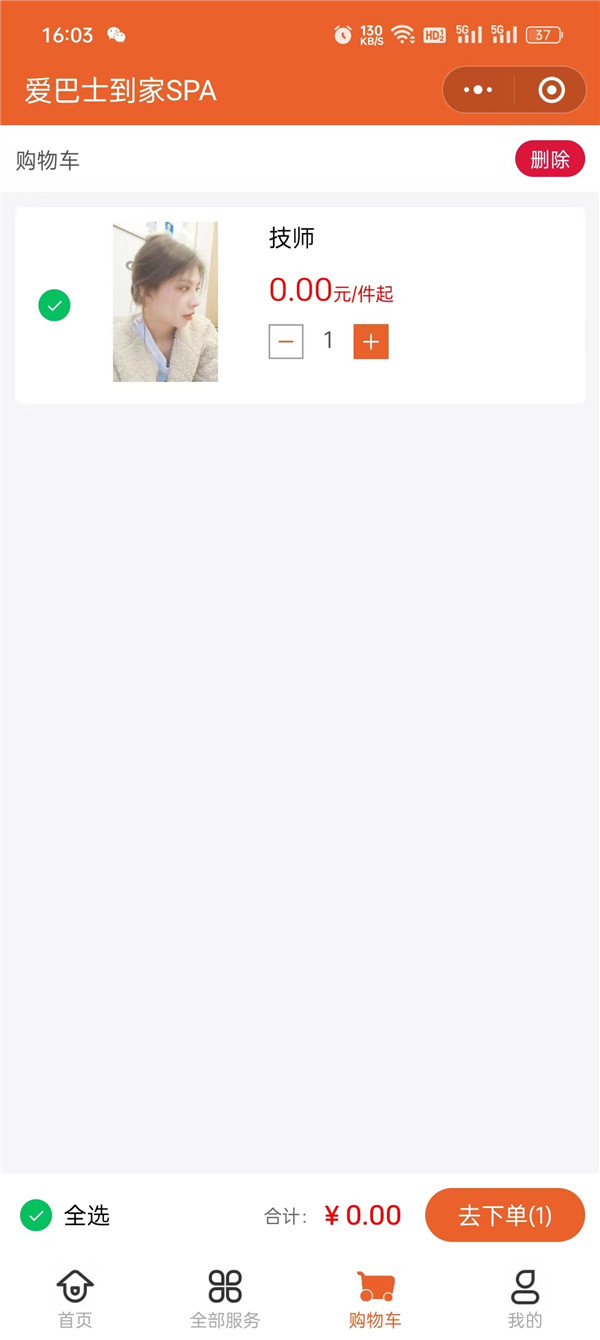Increase the 技师 quantity with plus
Screen dimensions: 600x1340
[371, 342]
